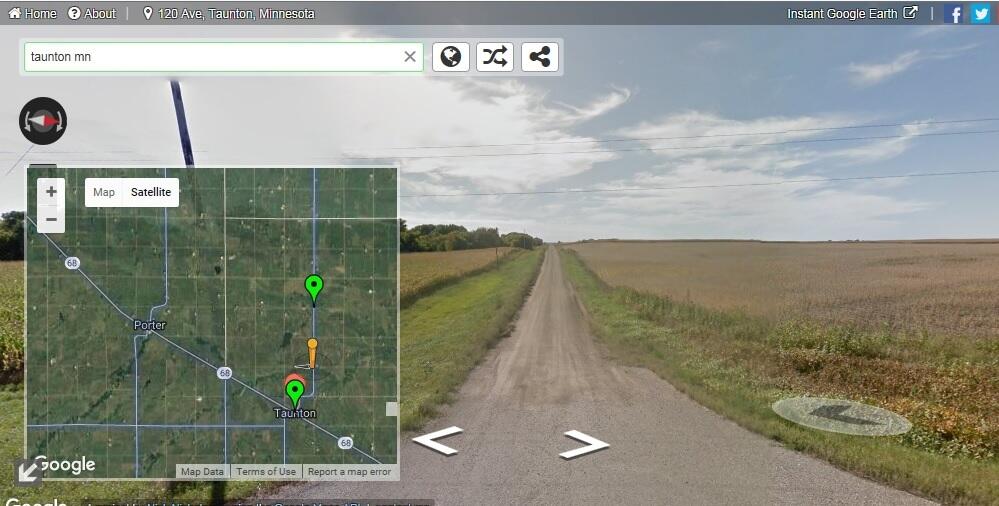Clear the search text
Image resolution: width=999 pixels, height=506 pixels.
(x=410, y=57)
